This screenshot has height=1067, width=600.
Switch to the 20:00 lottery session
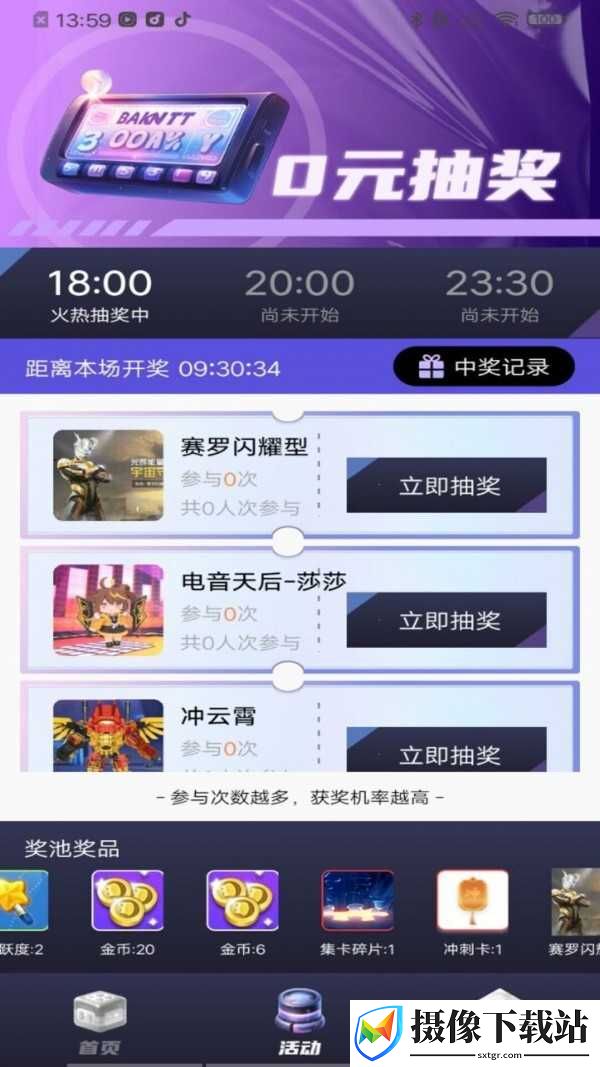click(x=299, y=295)
